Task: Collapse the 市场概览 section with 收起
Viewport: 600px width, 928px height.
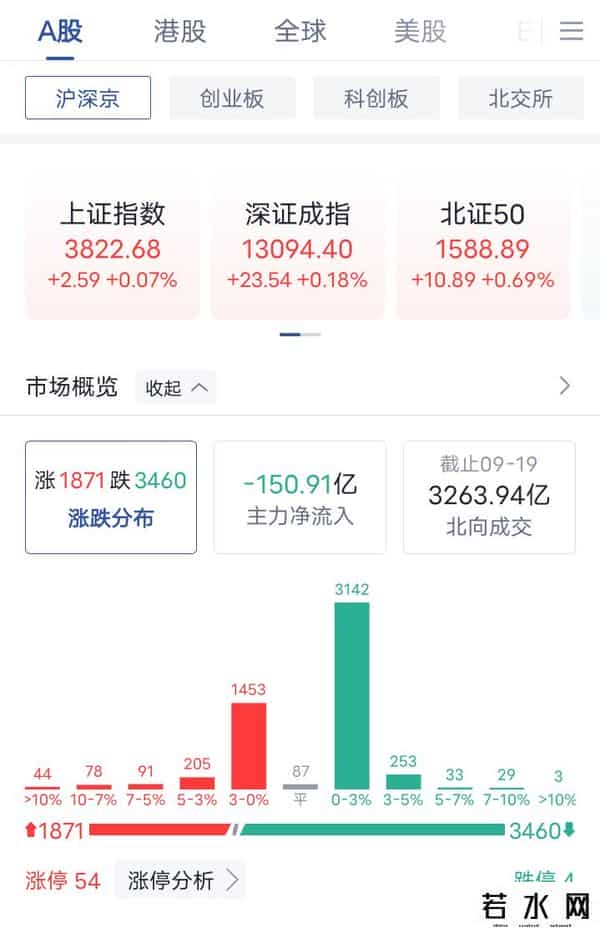Action: coord(176,388)
